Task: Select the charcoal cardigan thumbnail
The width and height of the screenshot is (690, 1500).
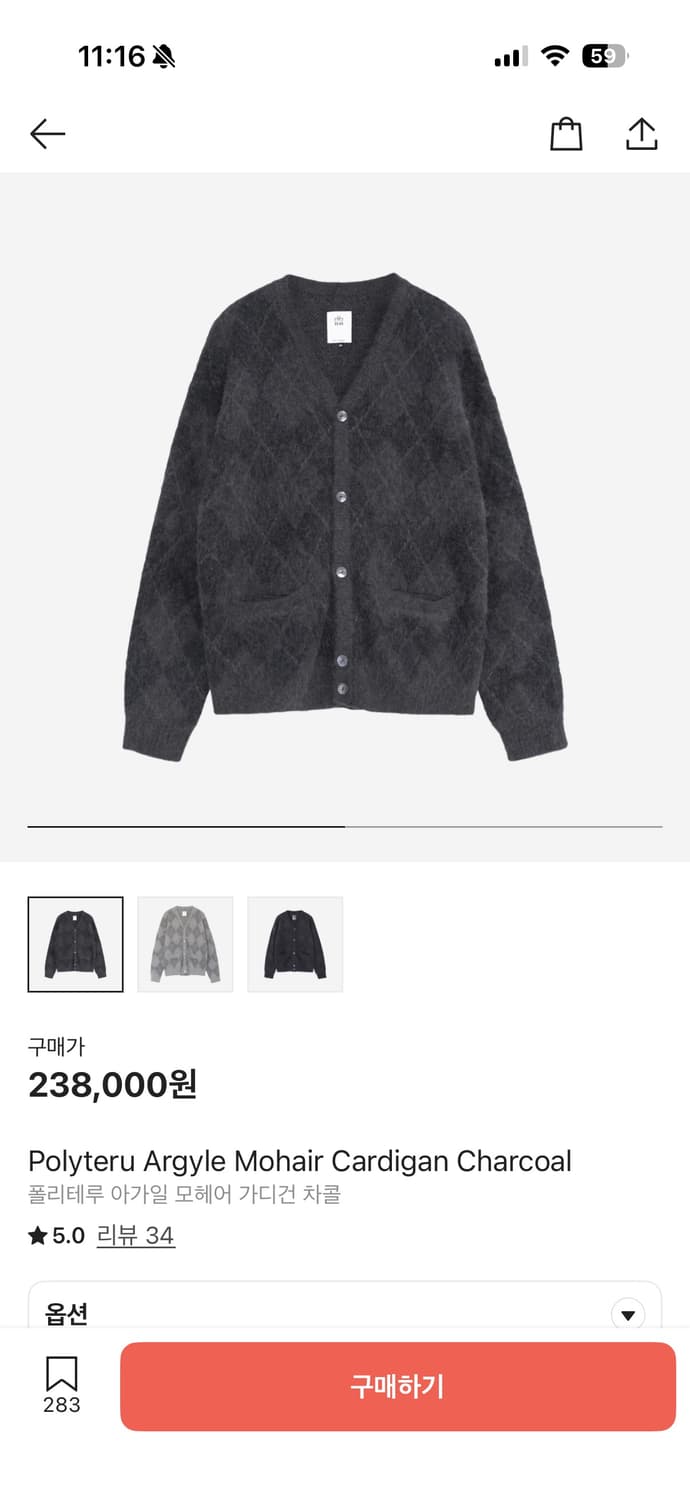Action: click(x=76, y=944)
